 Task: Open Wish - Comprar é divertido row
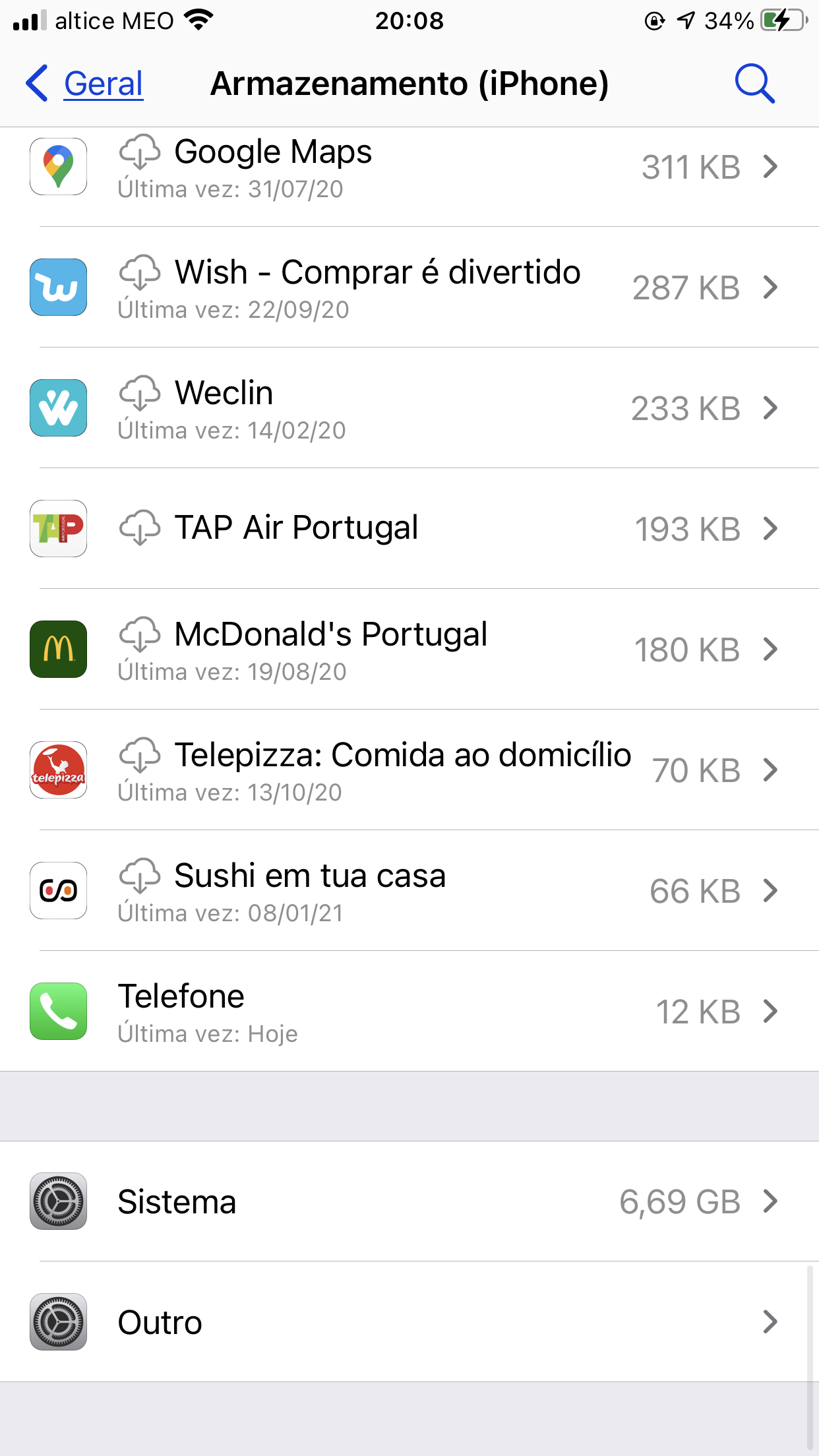(x=409, y=288)
